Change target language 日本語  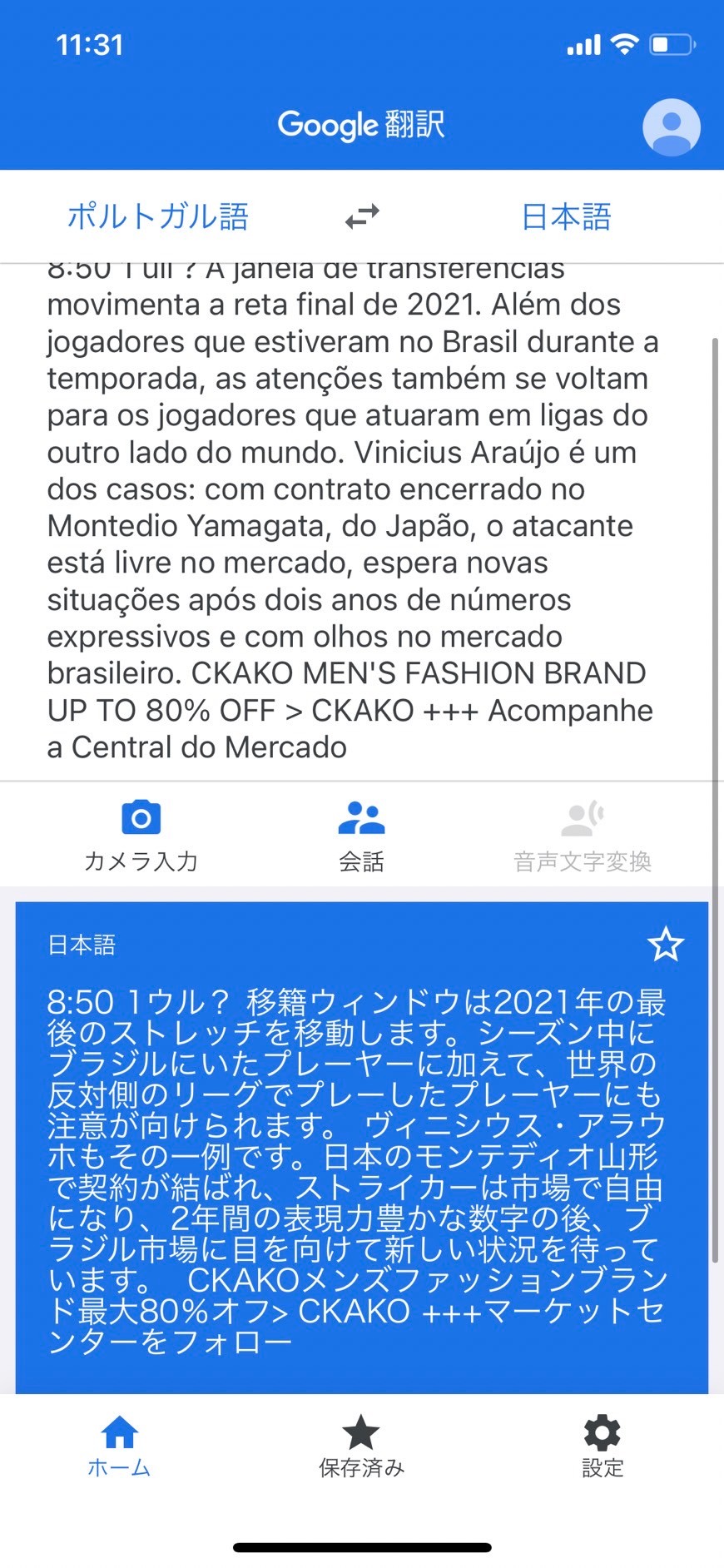(x=566, y=216)
